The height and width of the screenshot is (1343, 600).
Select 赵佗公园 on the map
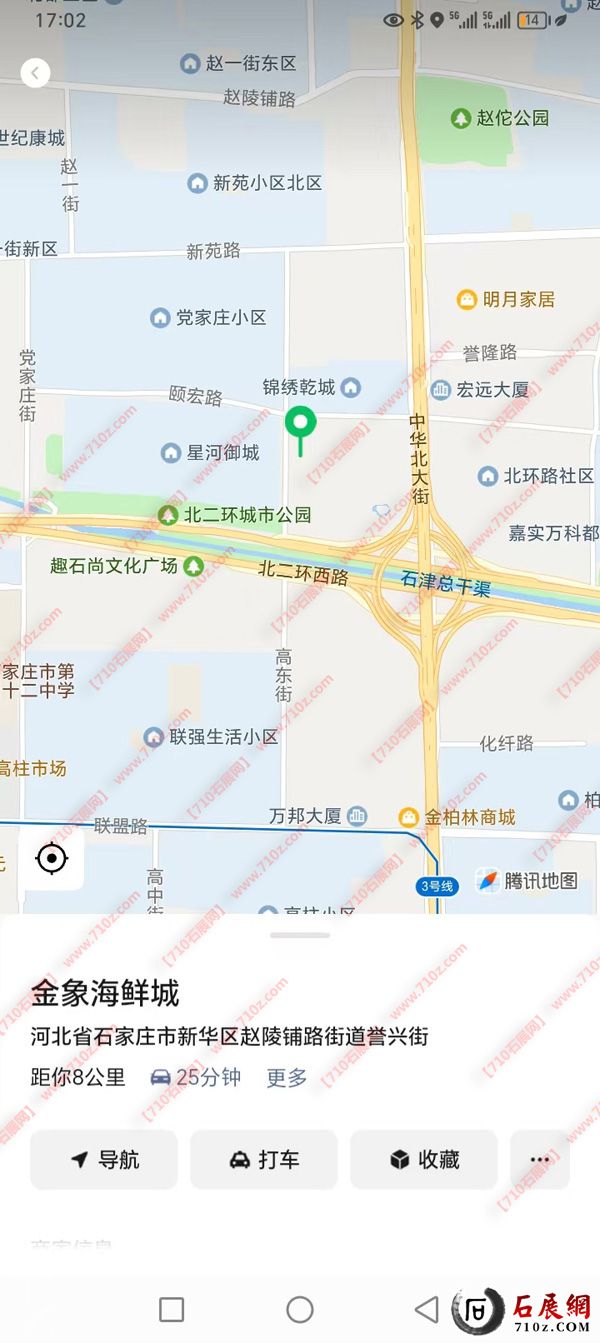pyautogui.click(x=500, y=119)
